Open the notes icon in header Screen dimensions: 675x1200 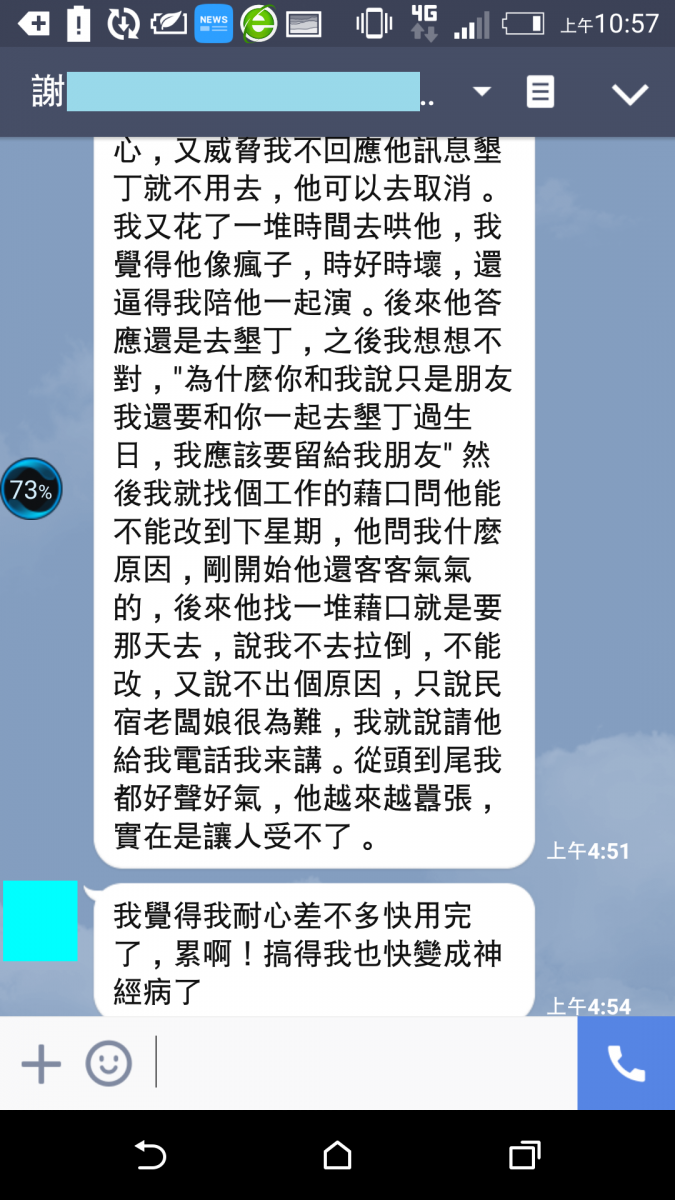point(540,93)
